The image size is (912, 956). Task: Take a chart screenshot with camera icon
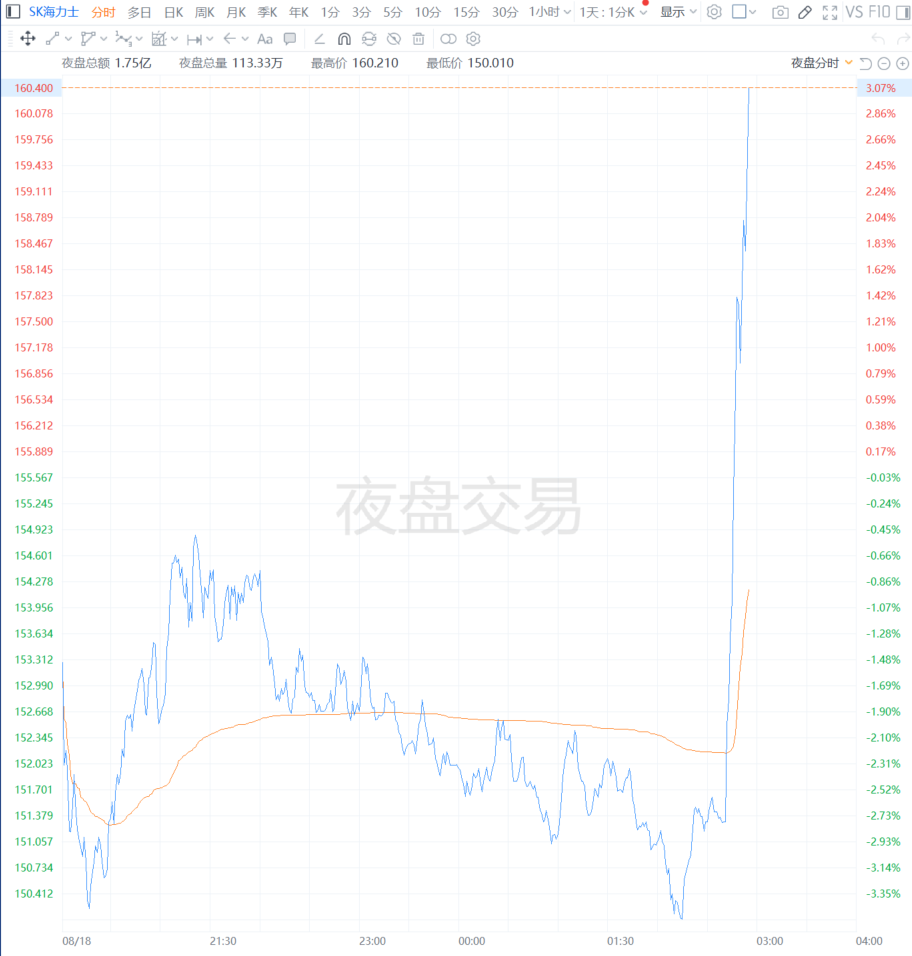pyautogui.click(x=780, y=12)
